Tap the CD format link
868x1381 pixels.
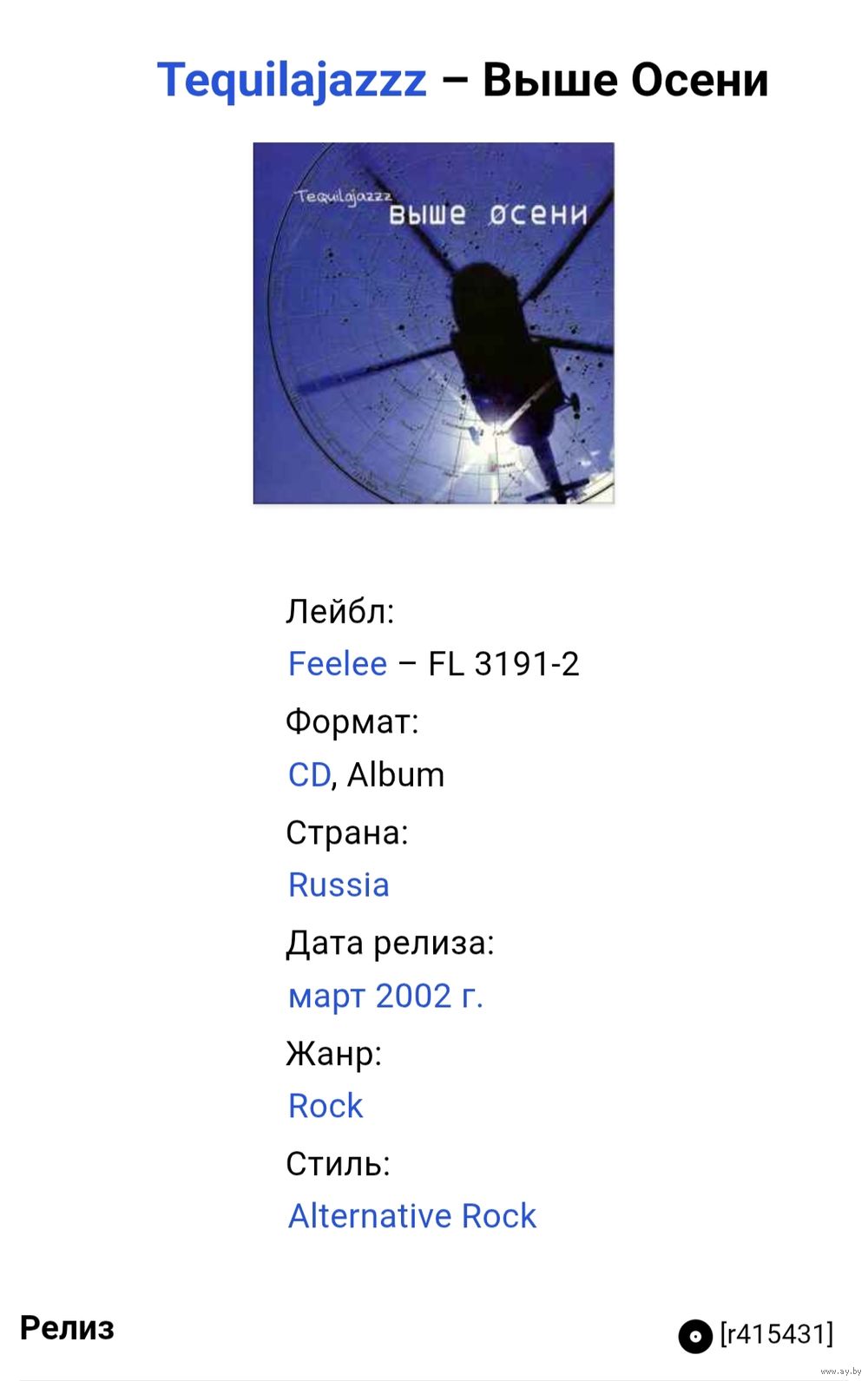(x=309, y=774)
